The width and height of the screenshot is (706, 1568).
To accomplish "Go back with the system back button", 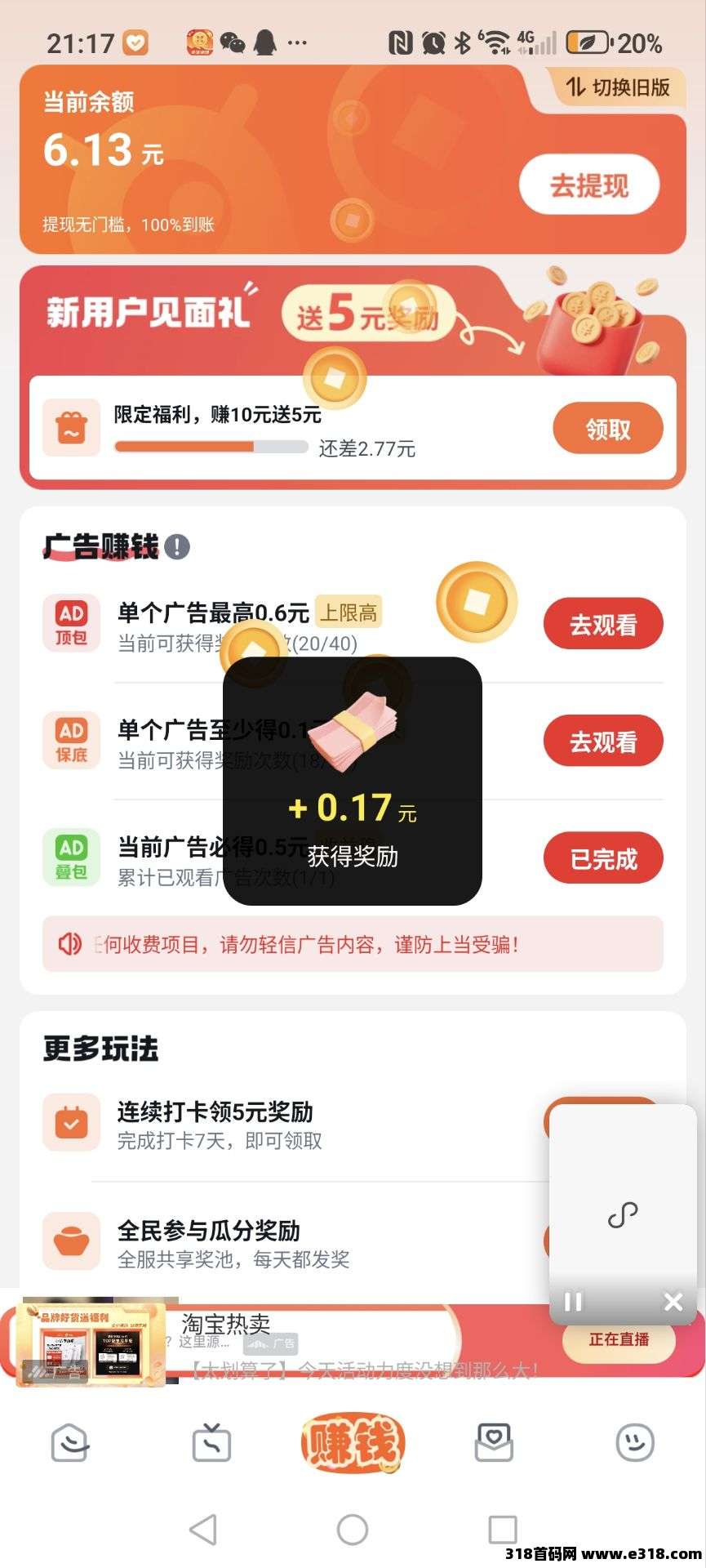I will pyautogui.click(x=203, y=1529).
